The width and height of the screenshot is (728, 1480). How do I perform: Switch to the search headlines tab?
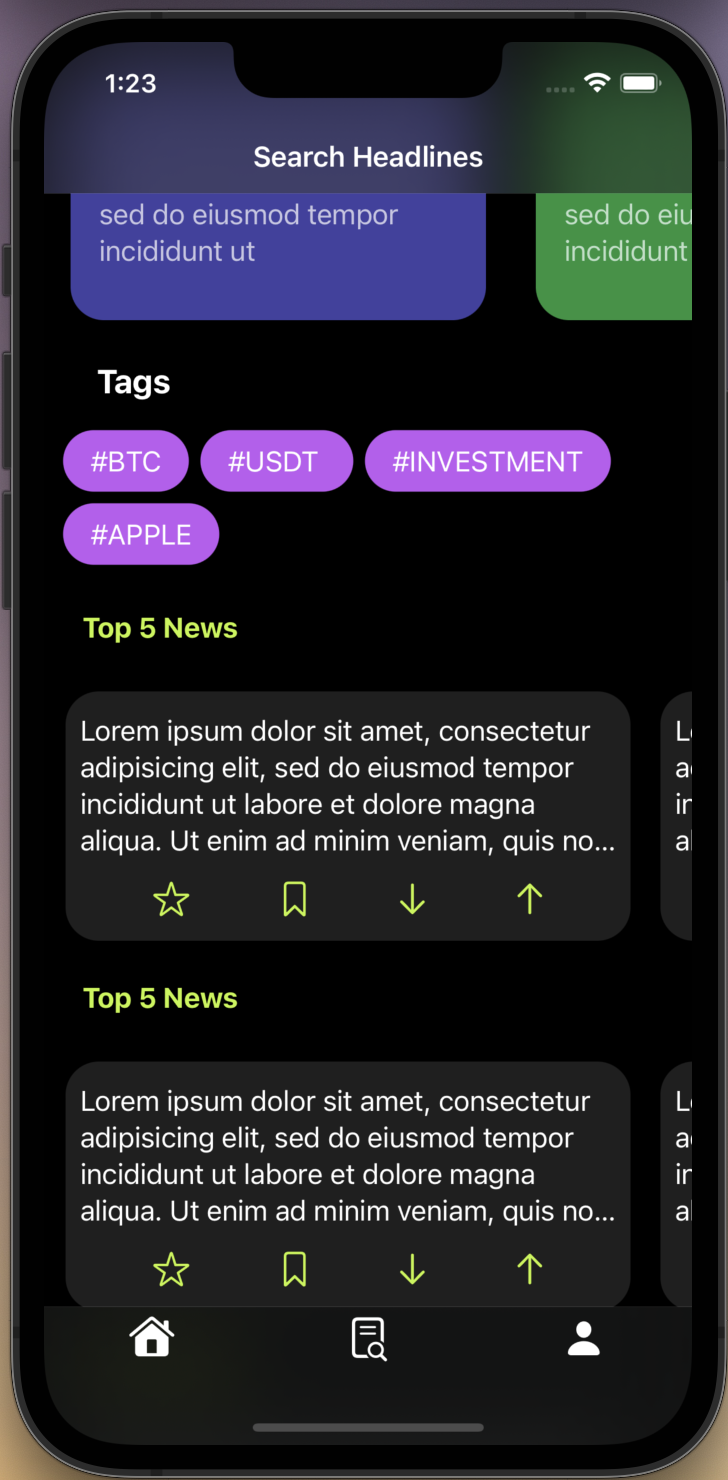pyautogui.click(x=368, y=1338)
